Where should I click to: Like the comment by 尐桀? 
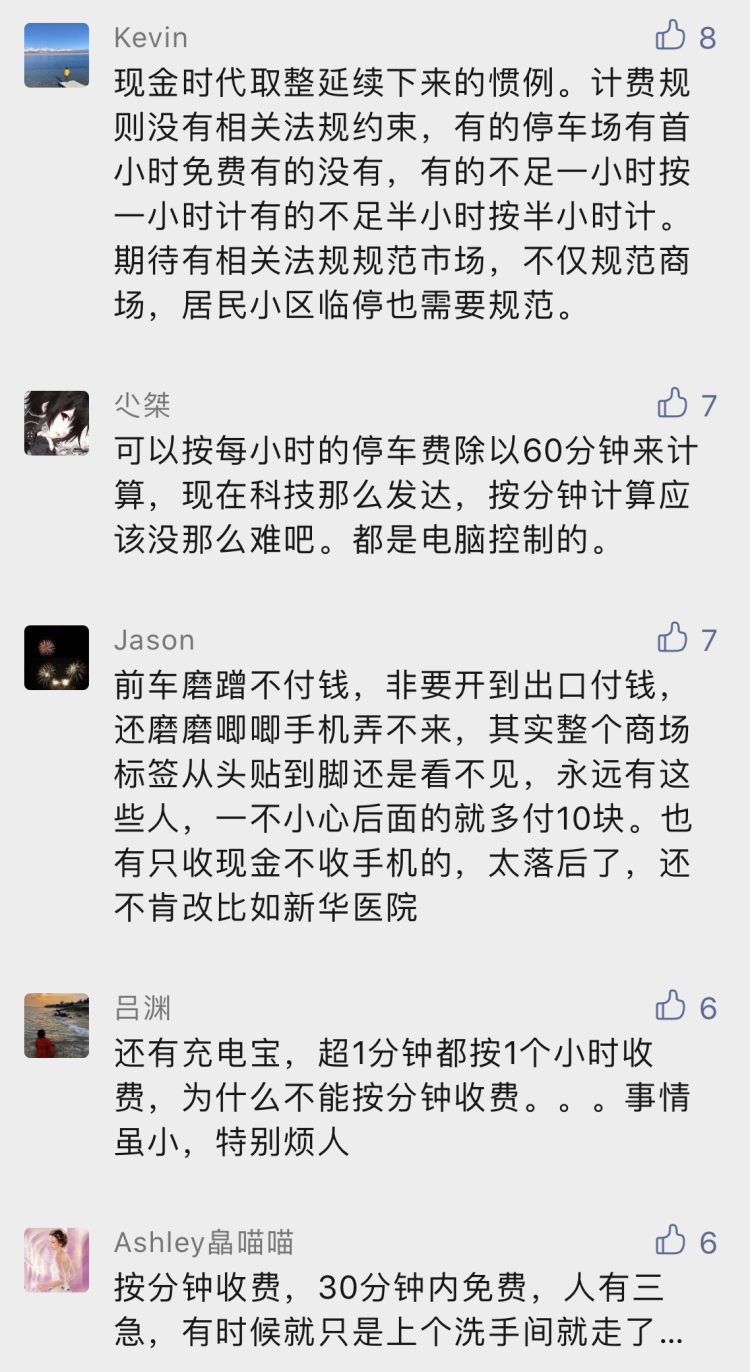pos(672,403)
